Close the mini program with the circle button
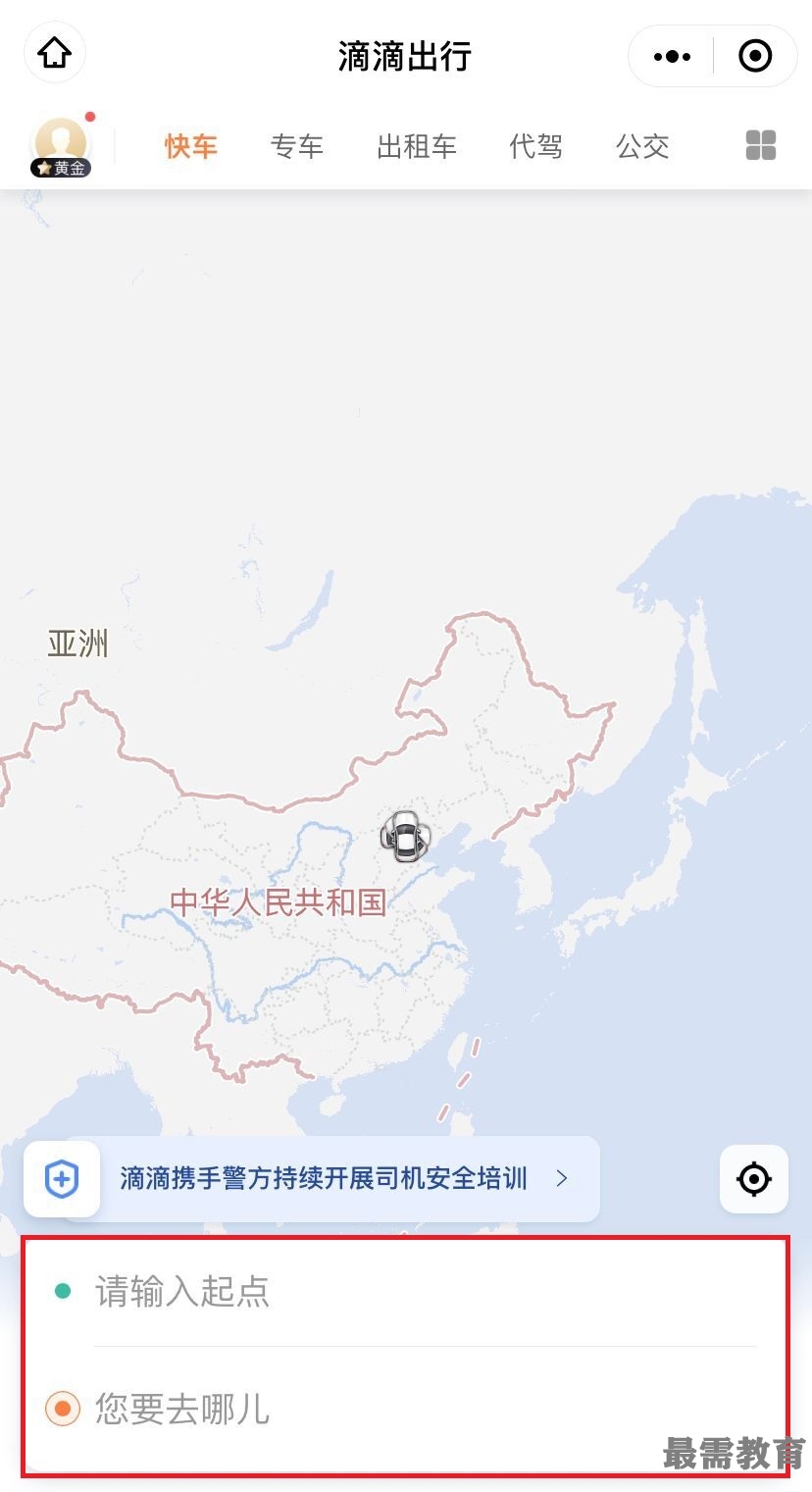812x1492 pixels. (754, 57)
